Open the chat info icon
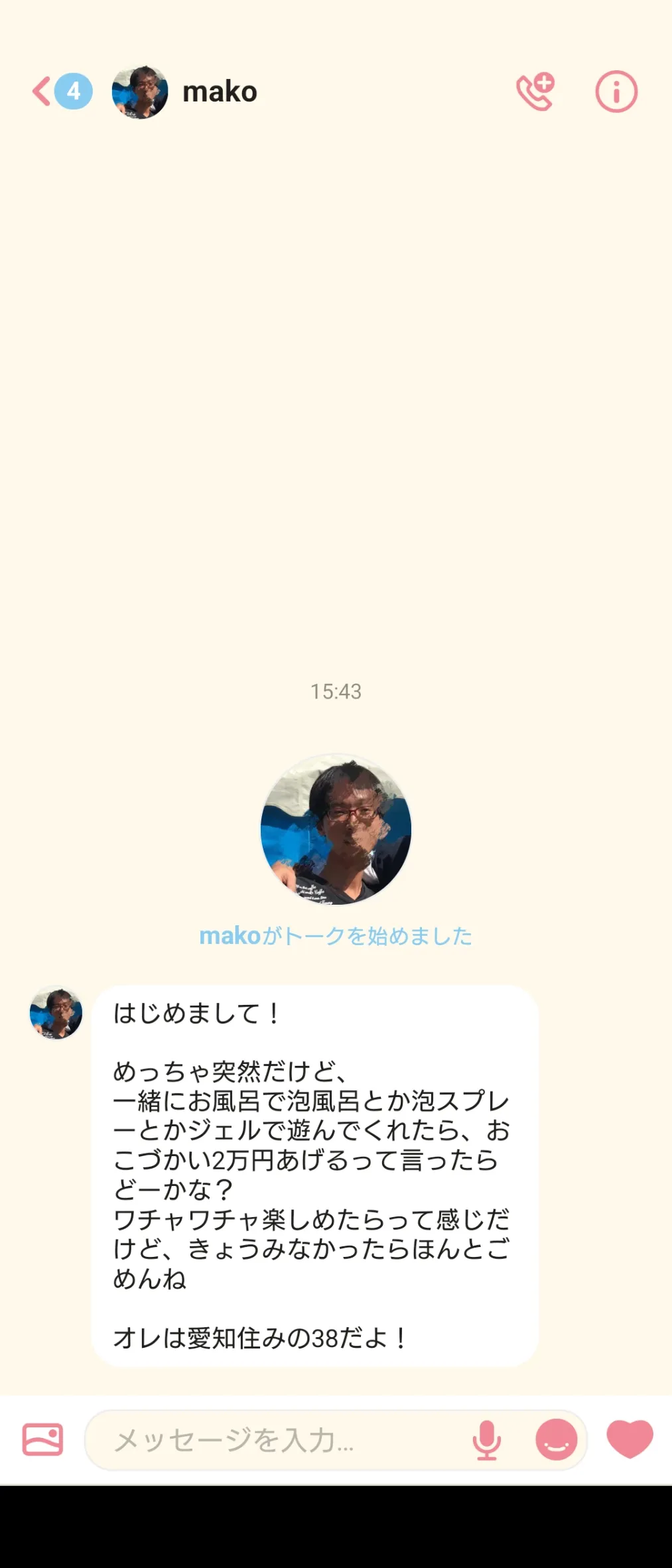Screen dimensions: 672x1568 tap(616, 92)
